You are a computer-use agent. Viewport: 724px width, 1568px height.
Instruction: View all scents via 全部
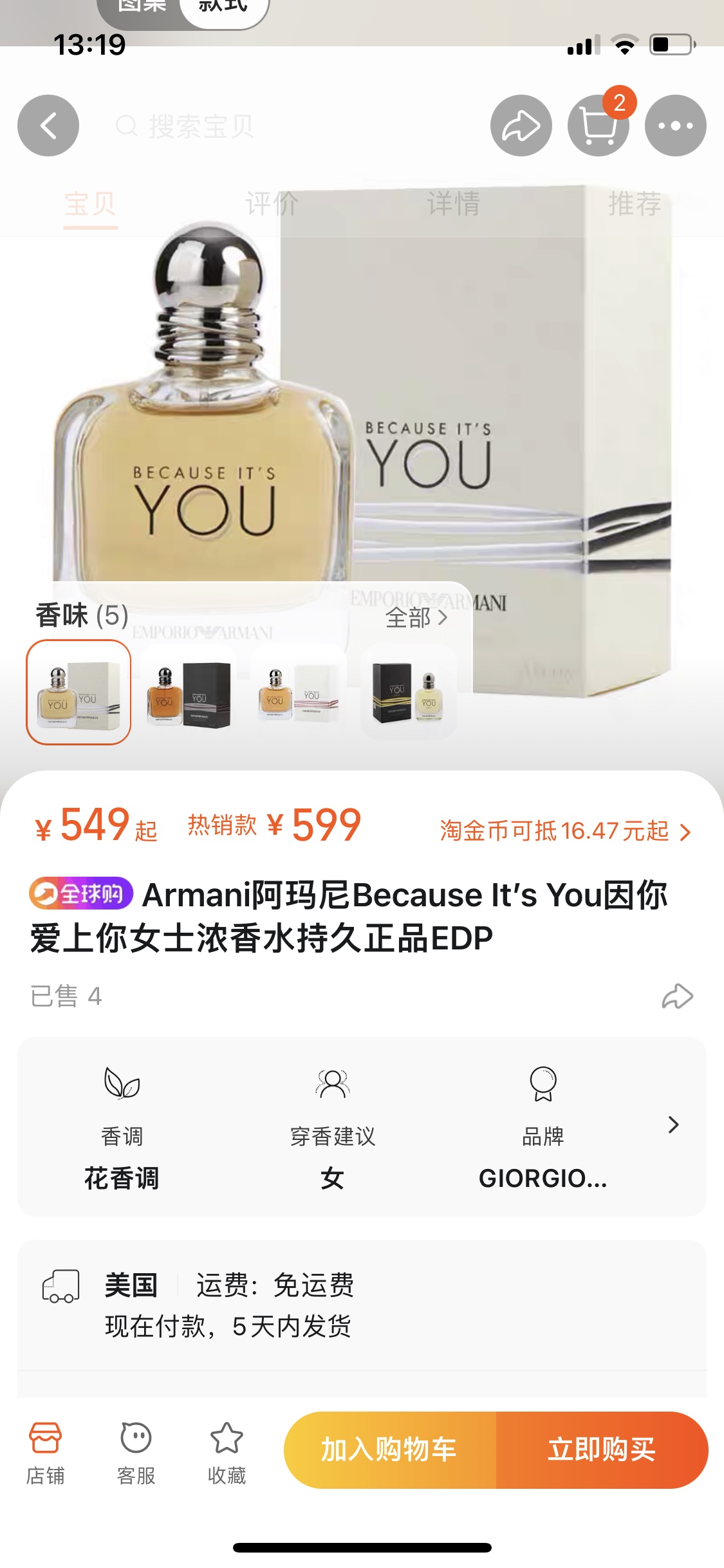[x=415, y=618]
